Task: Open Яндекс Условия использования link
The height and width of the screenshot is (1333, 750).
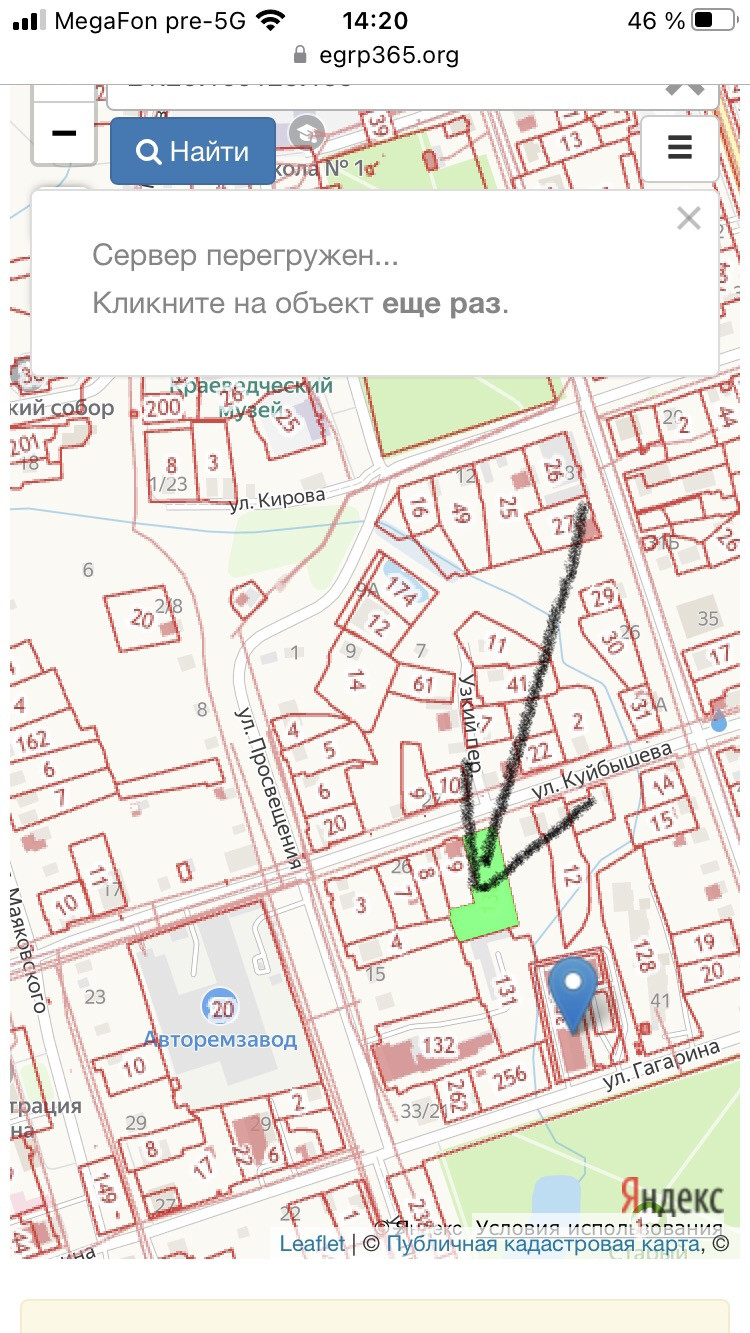Action: point(598,1228)
